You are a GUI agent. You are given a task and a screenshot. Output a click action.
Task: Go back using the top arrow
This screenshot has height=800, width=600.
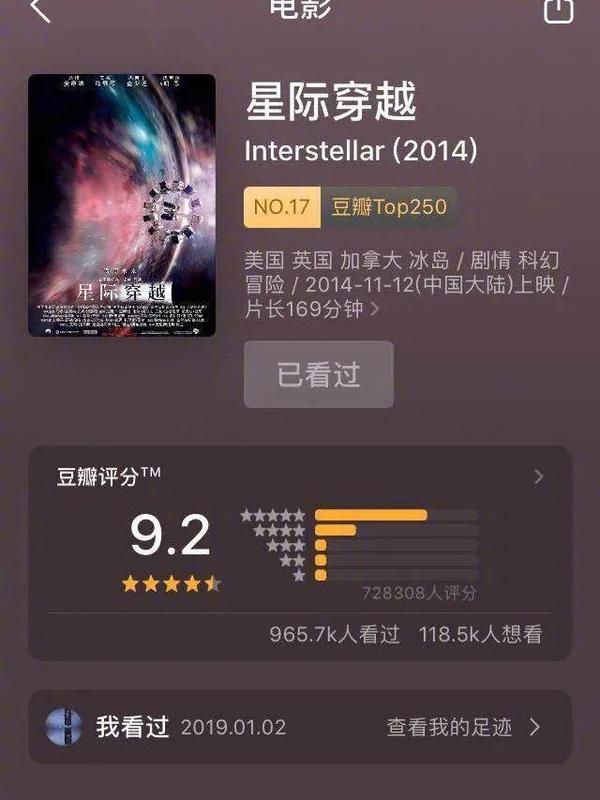tap(40, 10)
